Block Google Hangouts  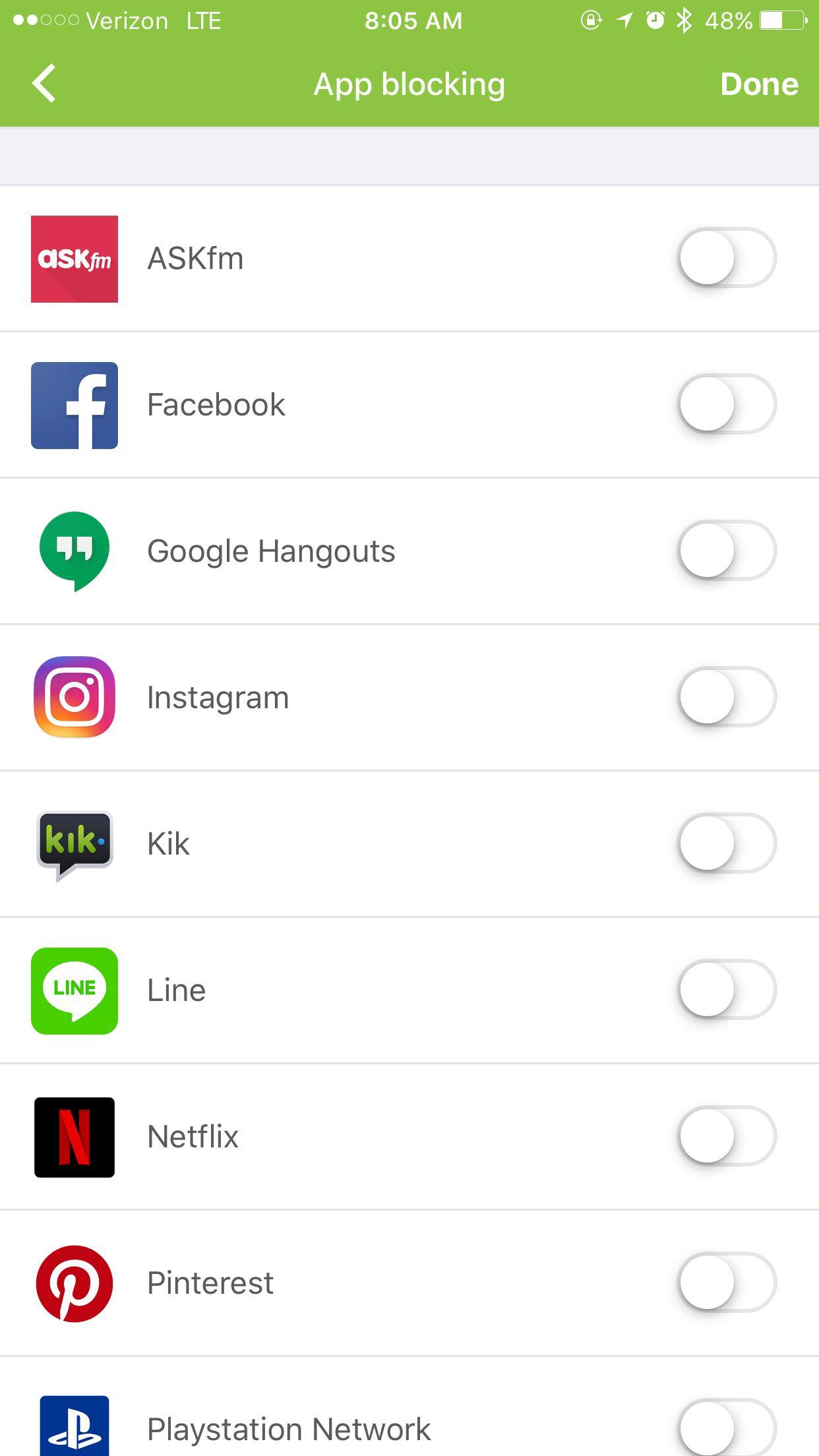tap(727, 551)
